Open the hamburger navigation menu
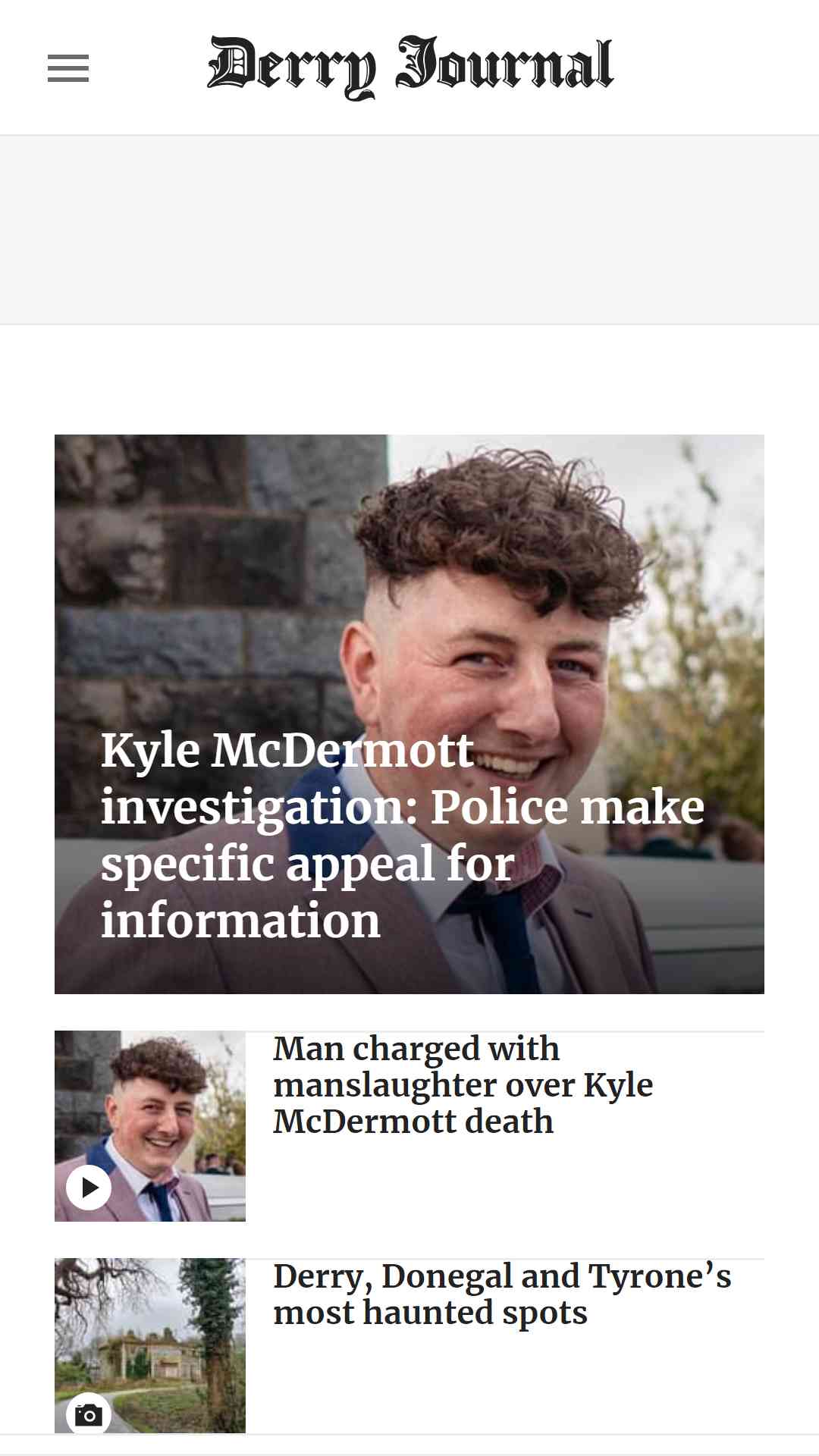This screenshot has height=1456, width=819. [x=68, y=68]
